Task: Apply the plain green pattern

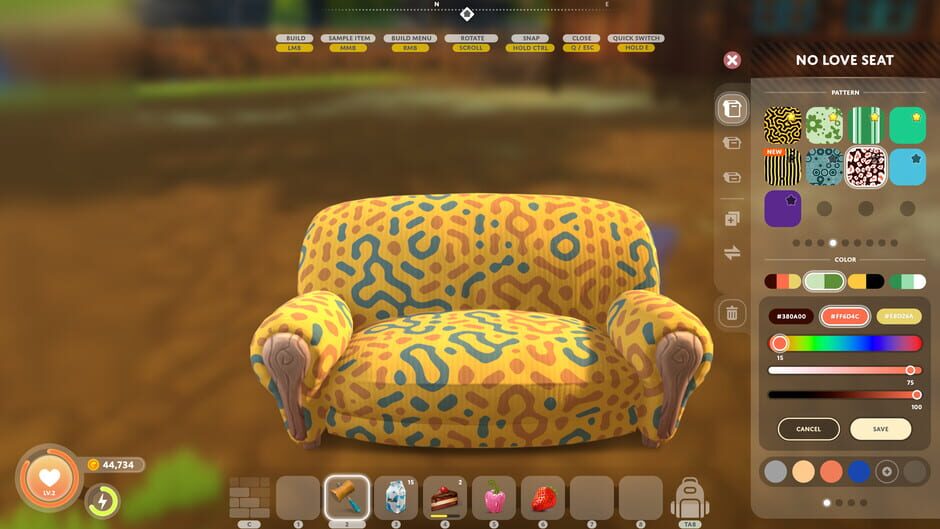Action: (907, 126)
